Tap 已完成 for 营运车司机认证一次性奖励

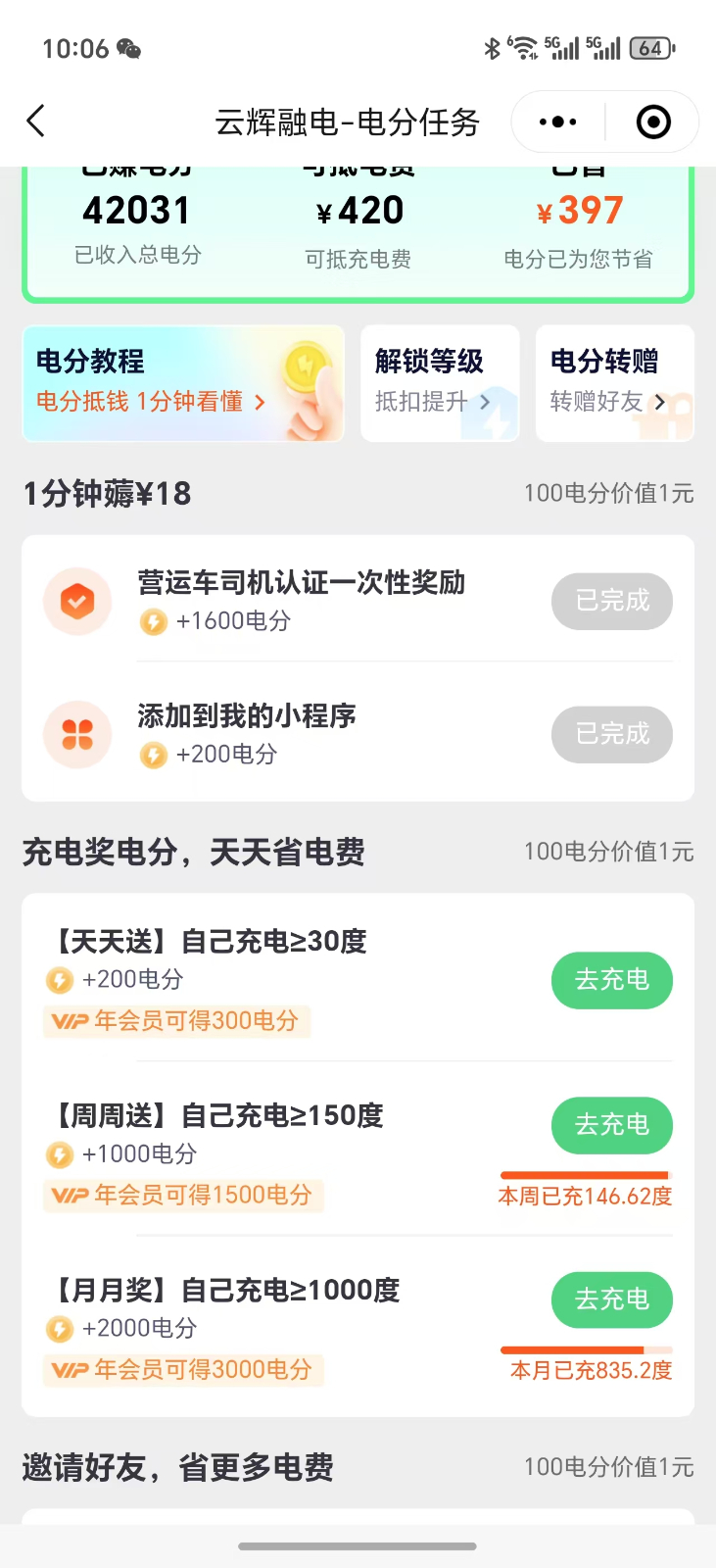(x=612, y=601)
